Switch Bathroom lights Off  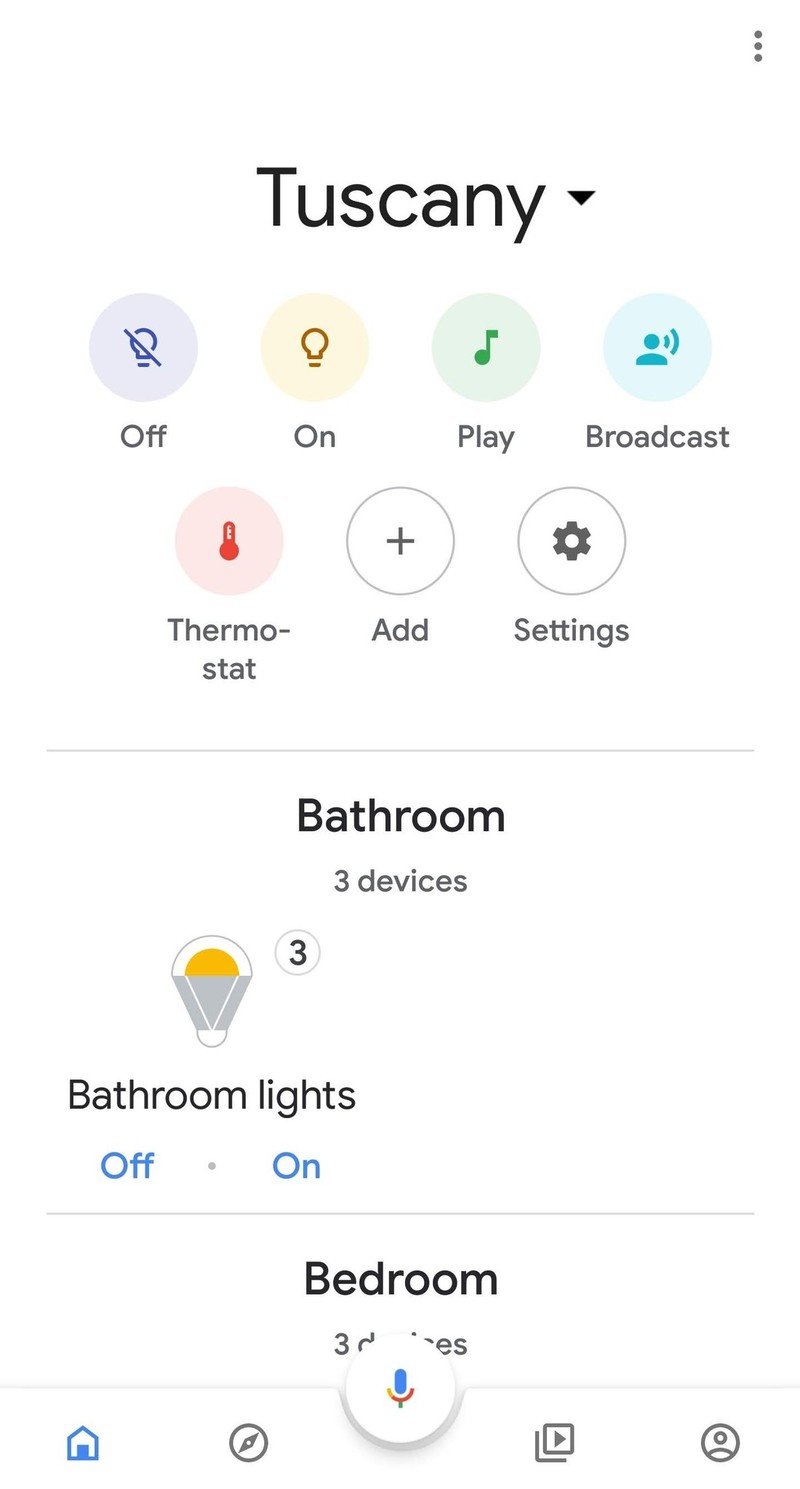127,1166
